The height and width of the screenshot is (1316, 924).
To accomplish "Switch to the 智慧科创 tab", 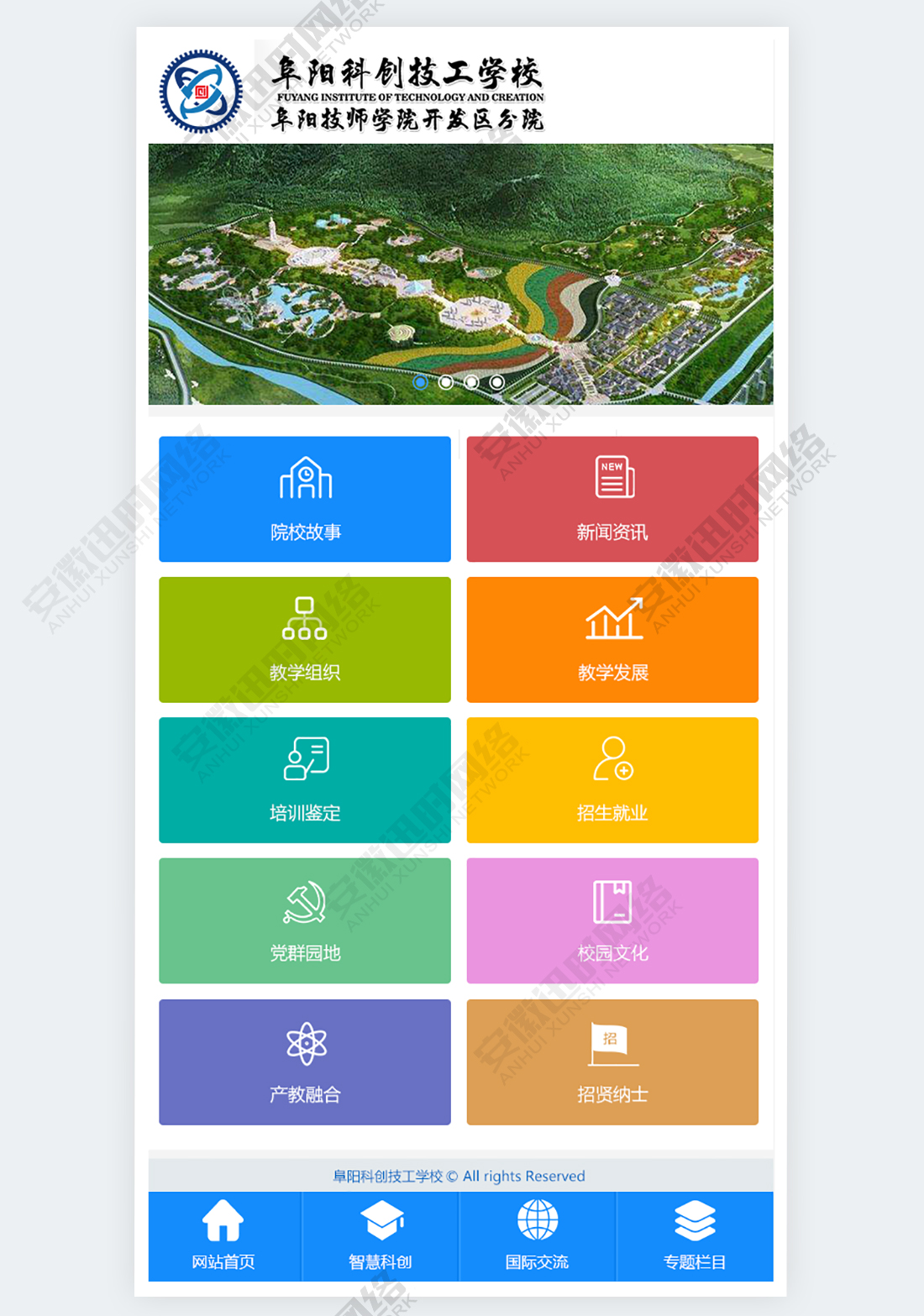I will click(381, 1236).
